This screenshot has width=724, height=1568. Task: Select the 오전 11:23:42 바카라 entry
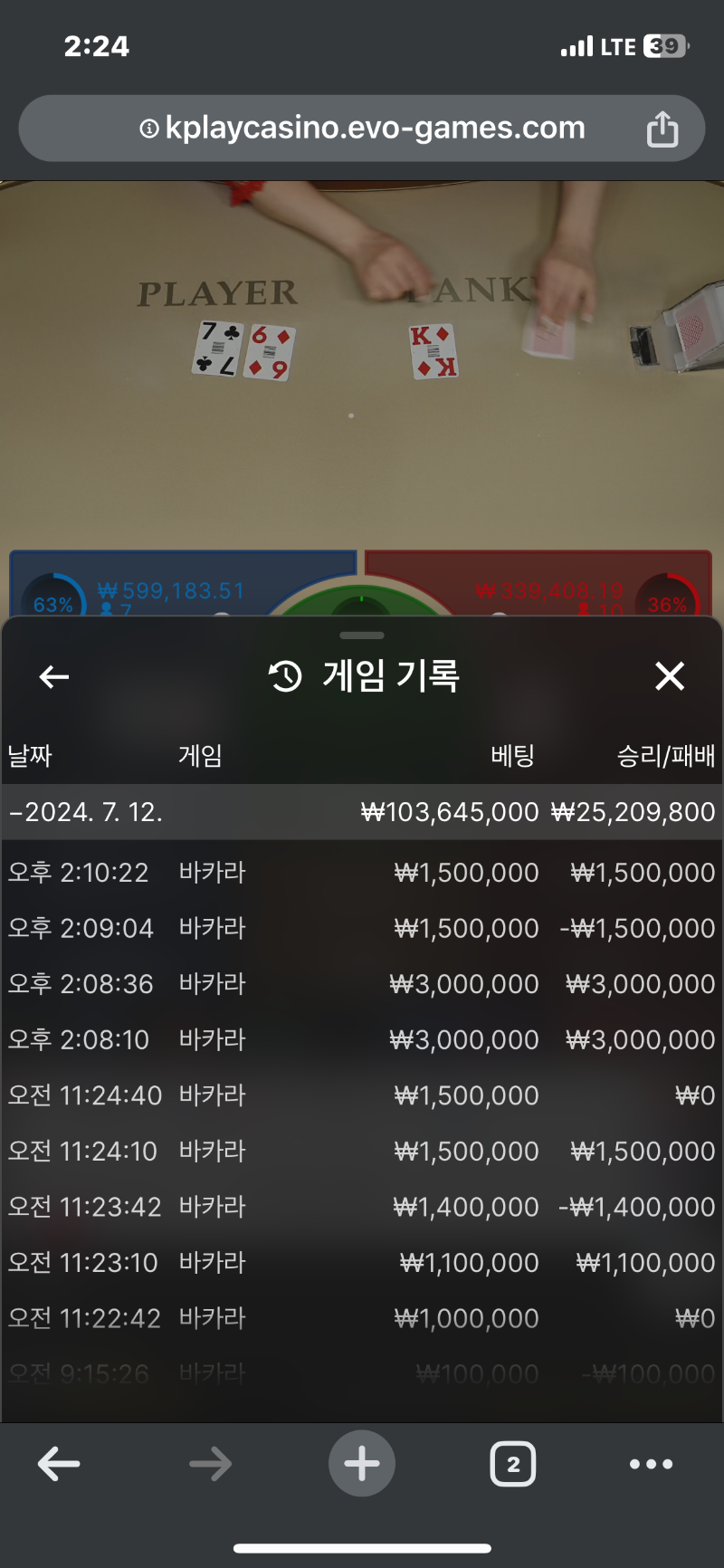coord(362,1208)
